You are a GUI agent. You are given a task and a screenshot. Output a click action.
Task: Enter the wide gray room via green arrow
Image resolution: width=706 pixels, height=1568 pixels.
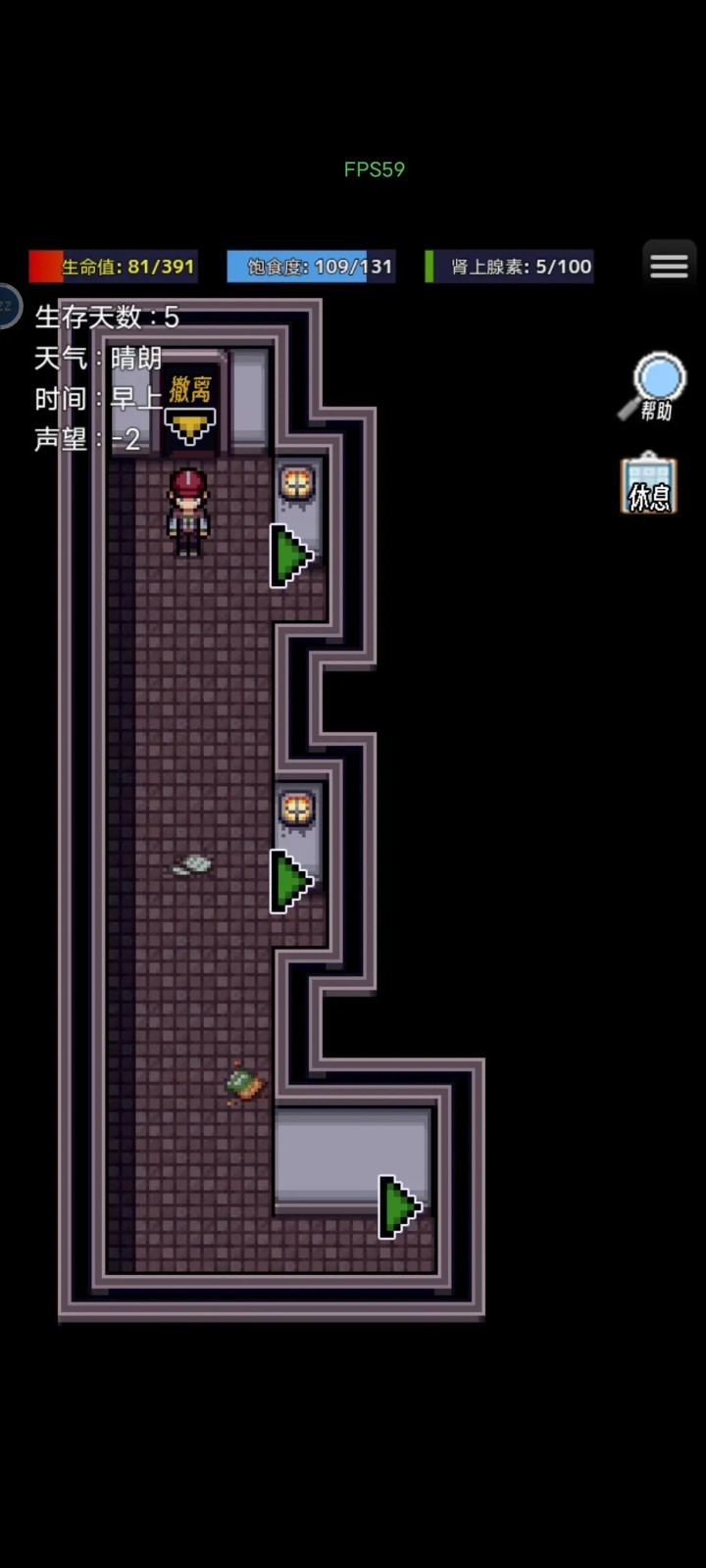point(399,1206)
